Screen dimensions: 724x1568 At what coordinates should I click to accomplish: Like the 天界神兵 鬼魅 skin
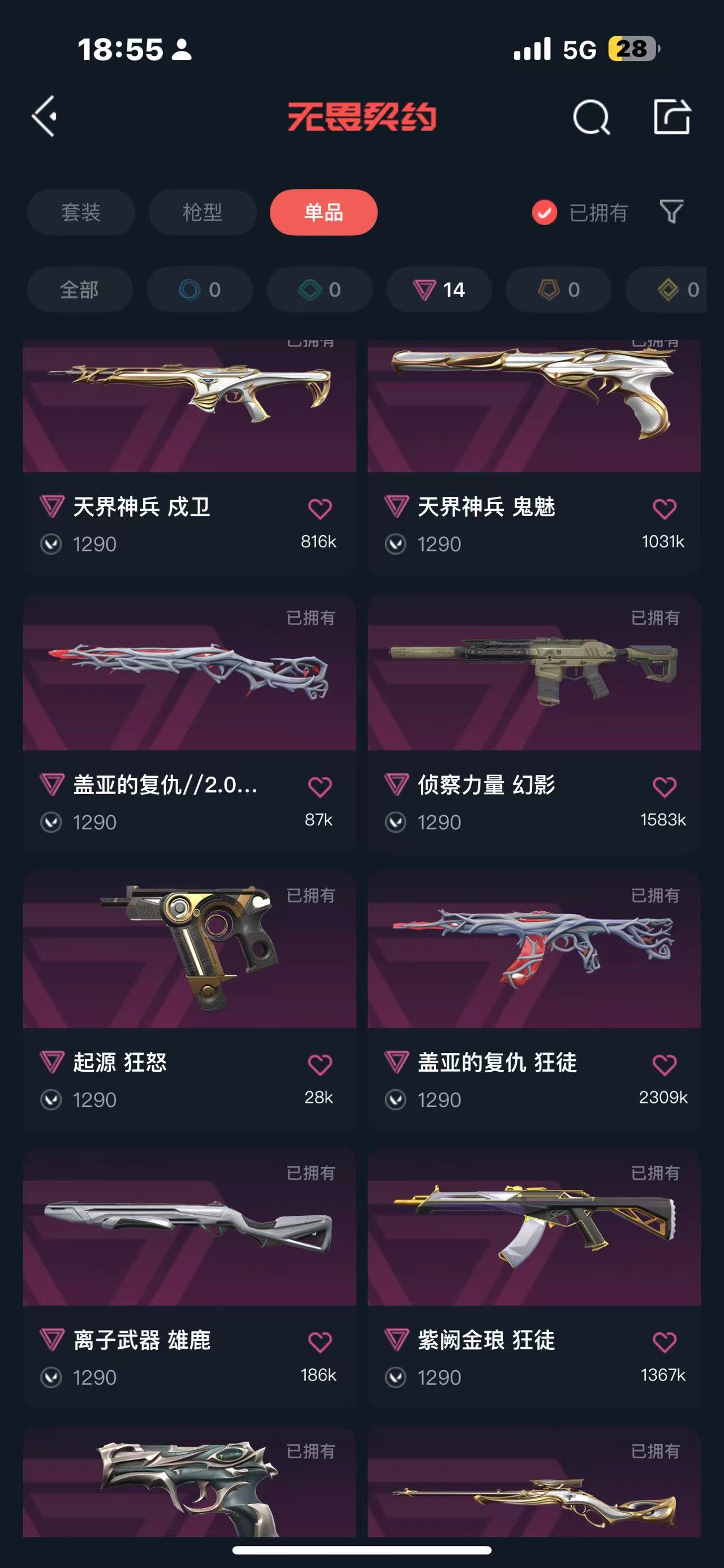click(664, 508)
